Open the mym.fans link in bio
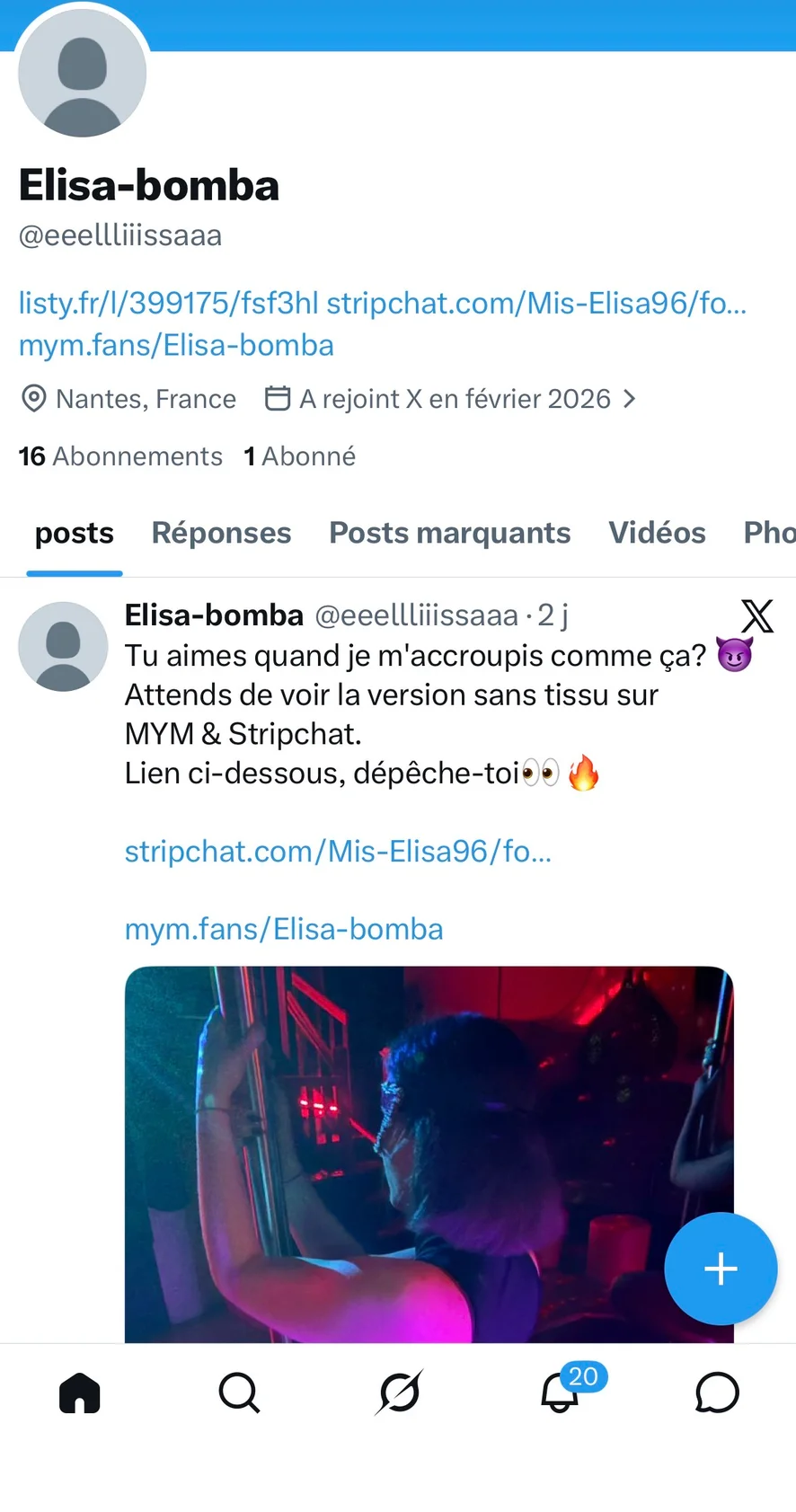The width and height of the screenshot is (796, 1512). pyautogui.click(x=176, y=345)
